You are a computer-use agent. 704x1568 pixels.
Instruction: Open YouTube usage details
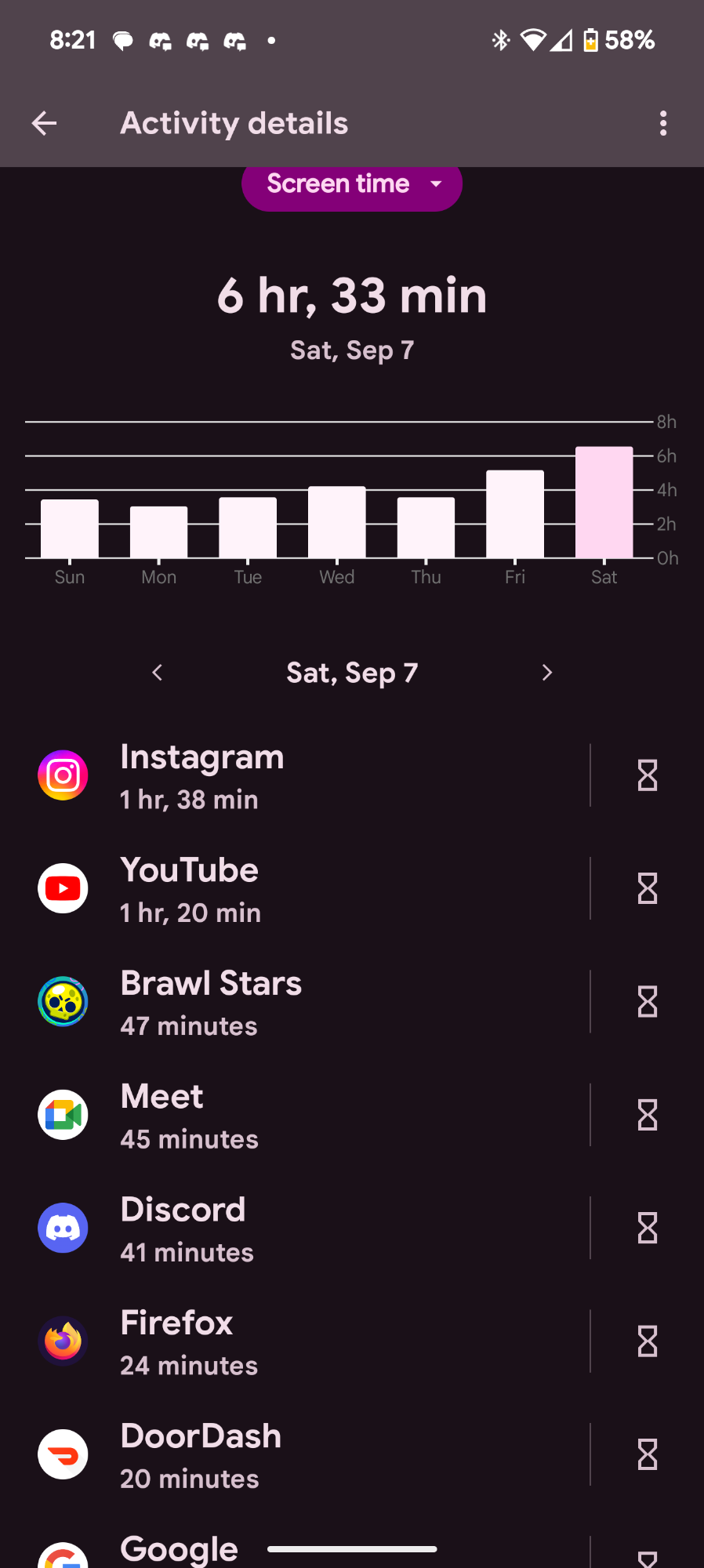point(298,889)
